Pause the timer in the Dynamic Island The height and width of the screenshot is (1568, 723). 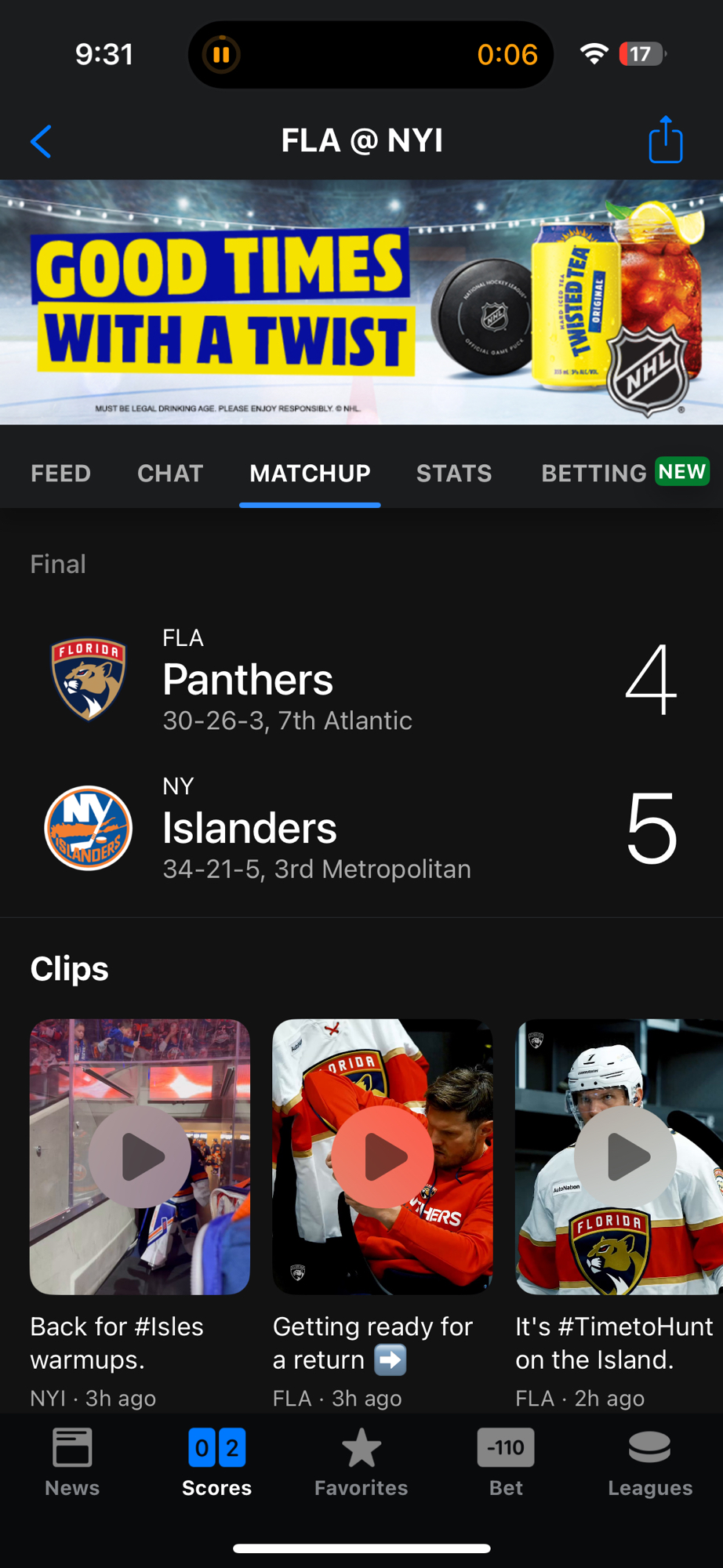coord(221,55)
